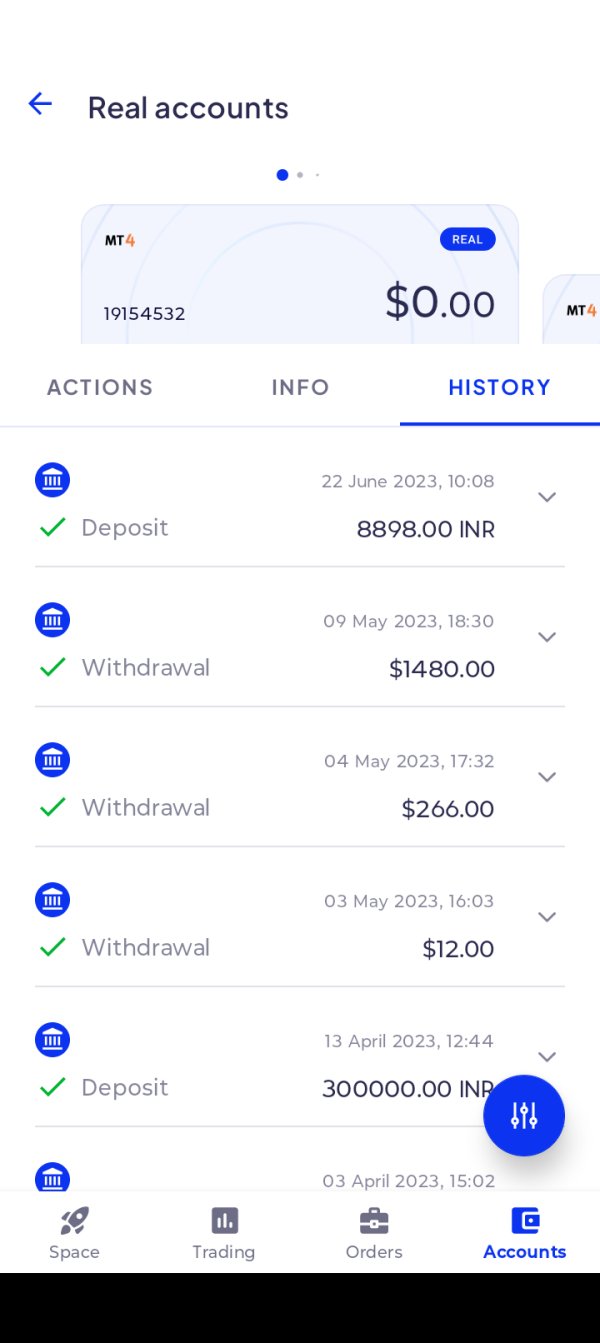Viewport: 600px width, 1343px height.
Task: Open the Trading tab
Action: pyautogui.click(x=224, y=1232)
